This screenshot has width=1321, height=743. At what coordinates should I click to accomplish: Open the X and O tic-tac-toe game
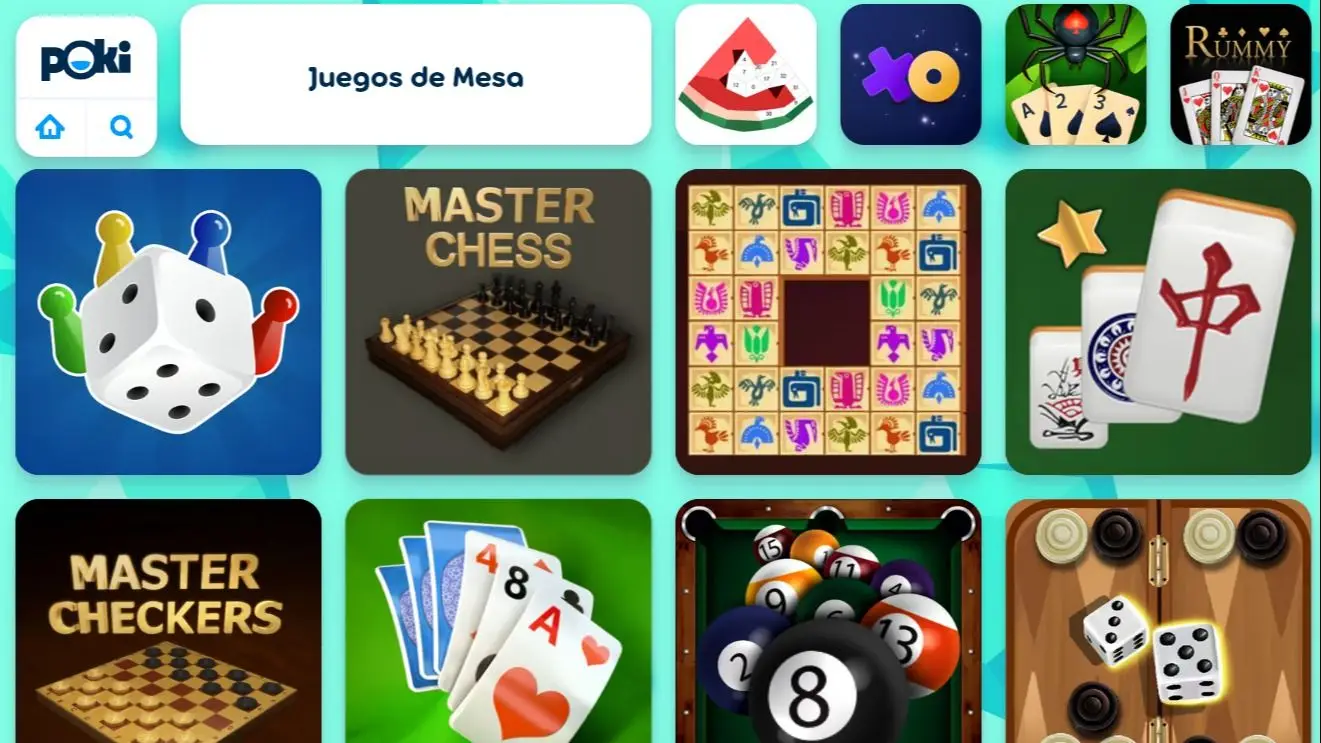point(910,75)
